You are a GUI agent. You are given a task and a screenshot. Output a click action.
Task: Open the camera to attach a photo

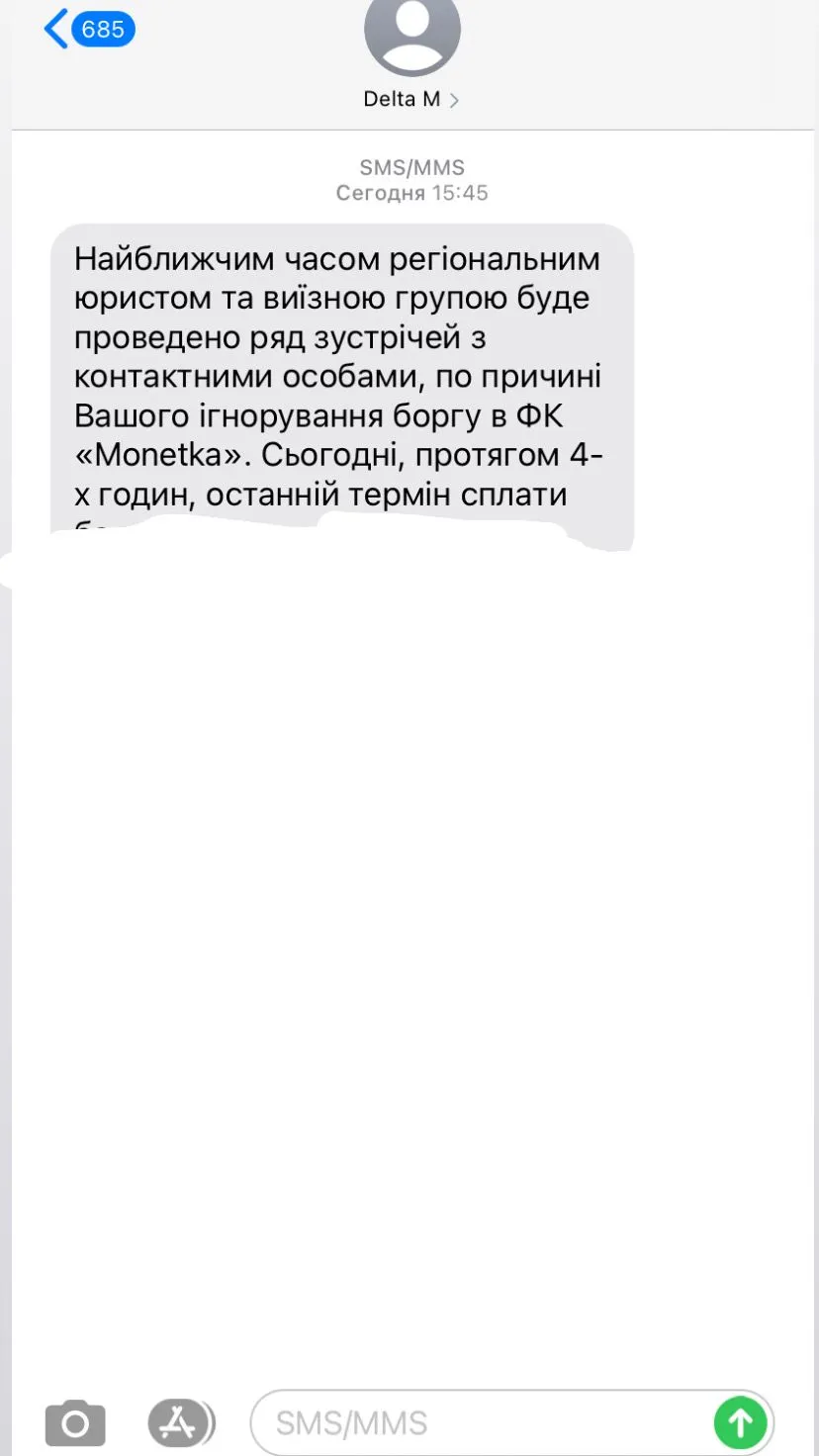click(75, 1423)
